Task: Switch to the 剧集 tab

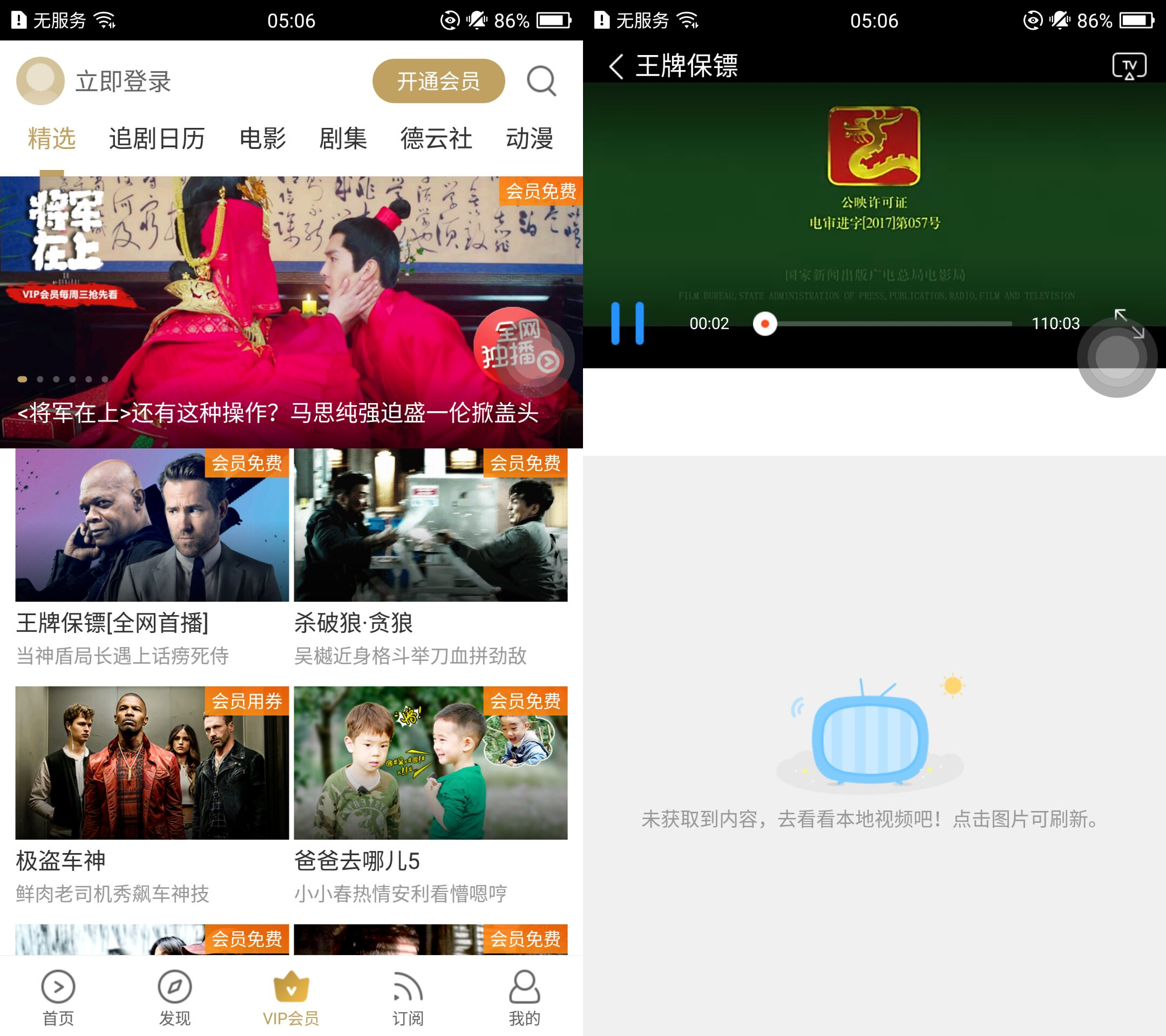Action: click(x=343, y=139)
